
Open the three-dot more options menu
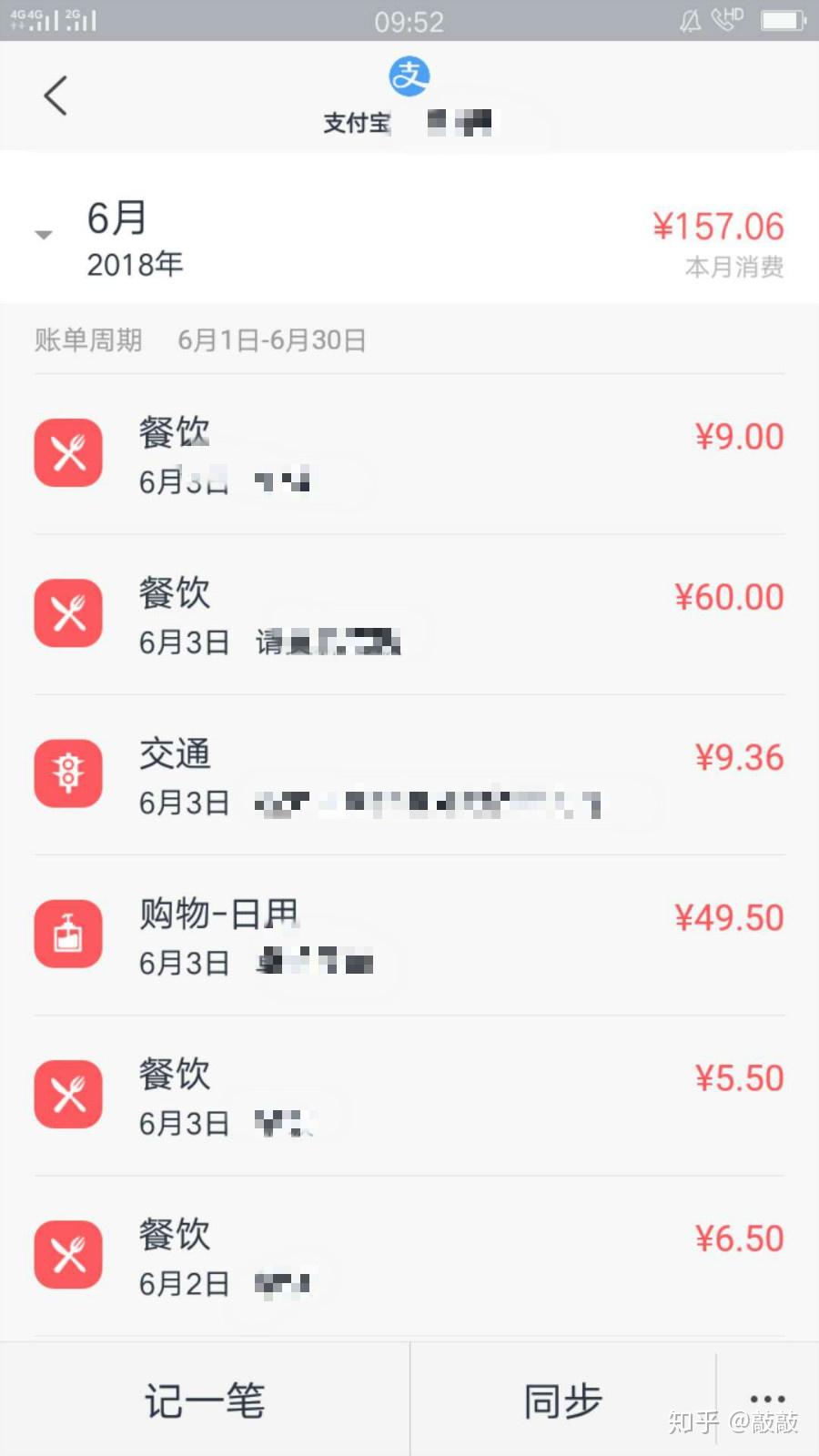(x=767, y=1399)
